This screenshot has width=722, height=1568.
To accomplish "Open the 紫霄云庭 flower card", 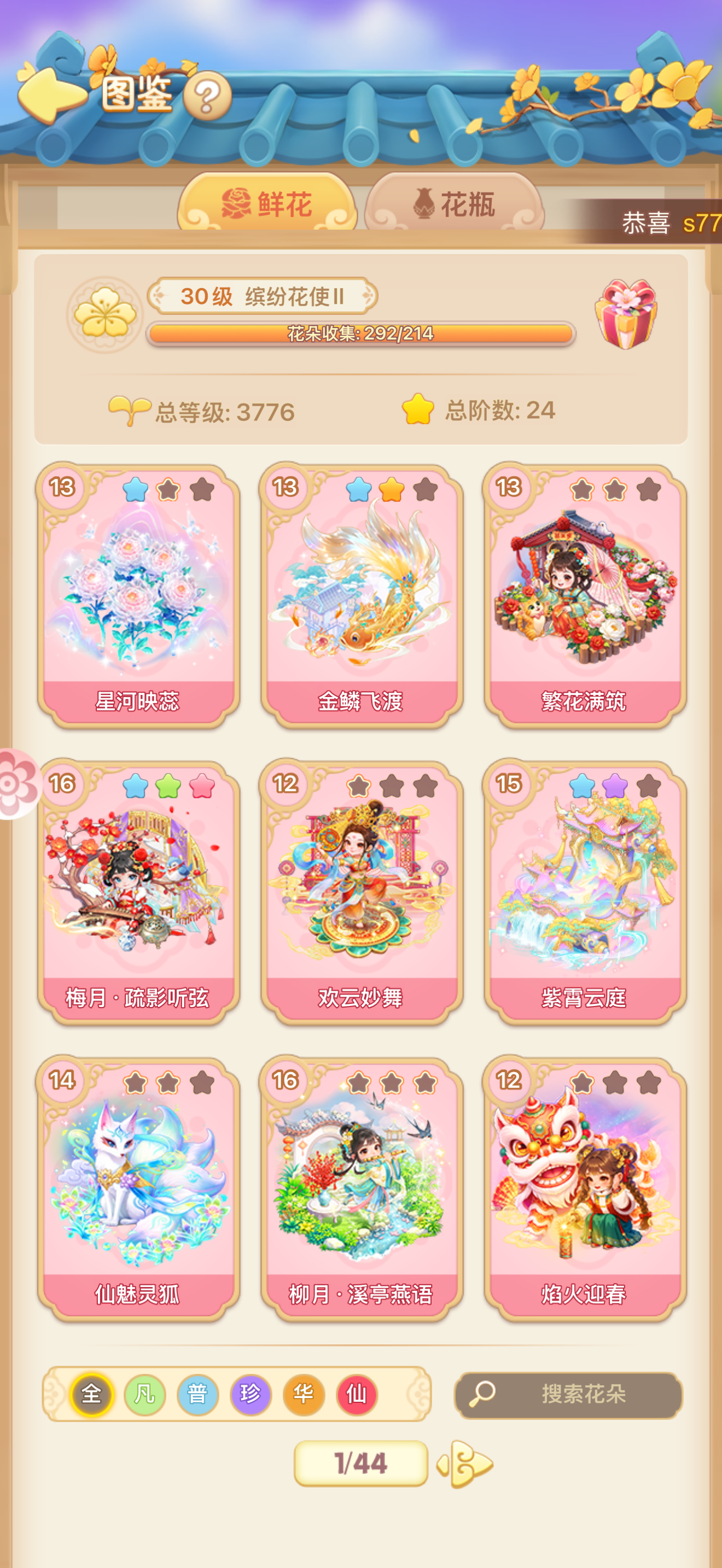I will pos(584,892).
